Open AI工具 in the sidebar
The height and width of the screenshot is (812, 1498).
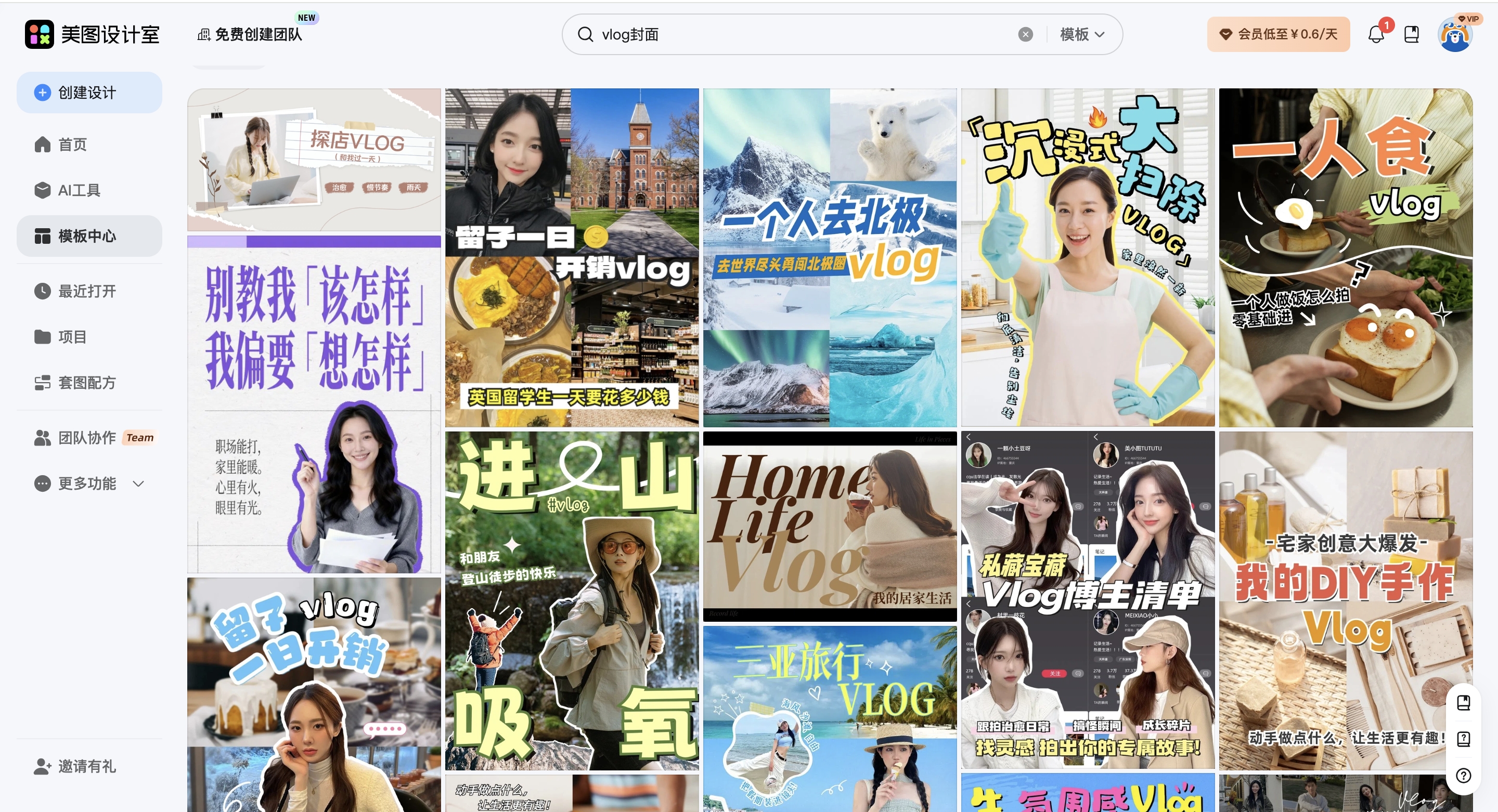click(x=79, y=190)
